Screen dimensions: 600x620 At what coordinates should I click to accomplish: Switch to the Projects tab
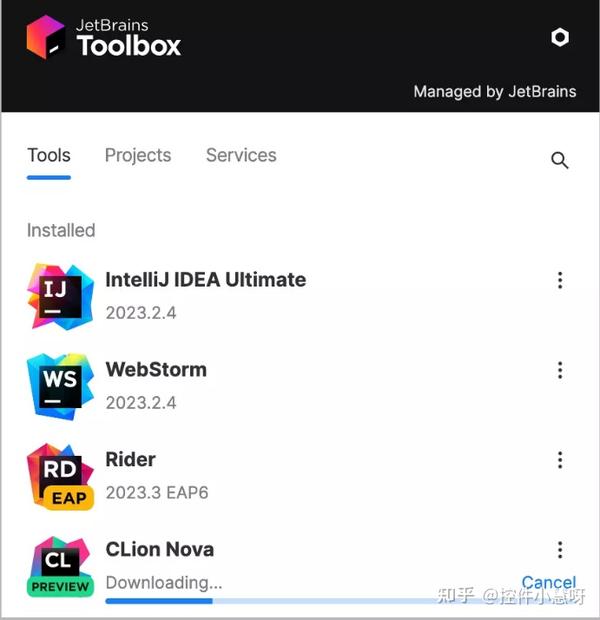[x=138, y=156]
